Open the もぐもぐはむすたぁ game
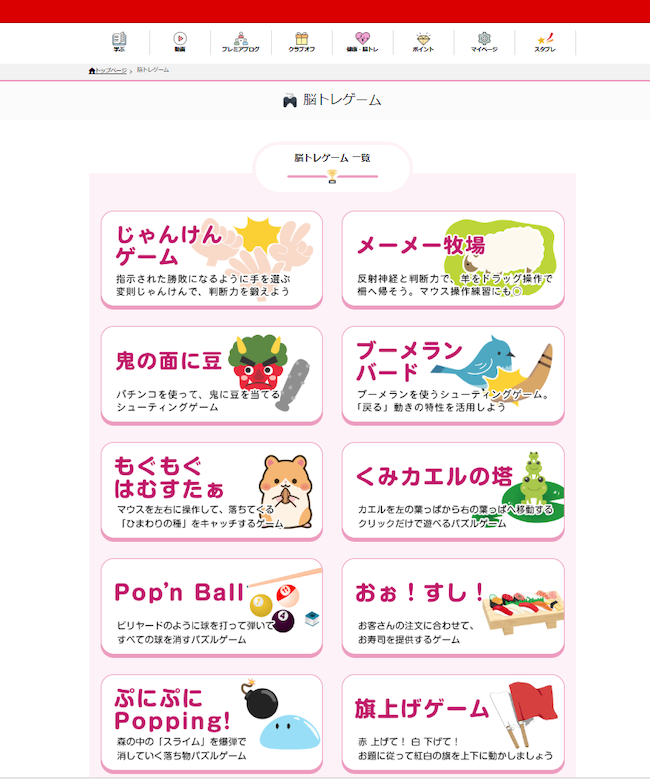 coord(212,491)
